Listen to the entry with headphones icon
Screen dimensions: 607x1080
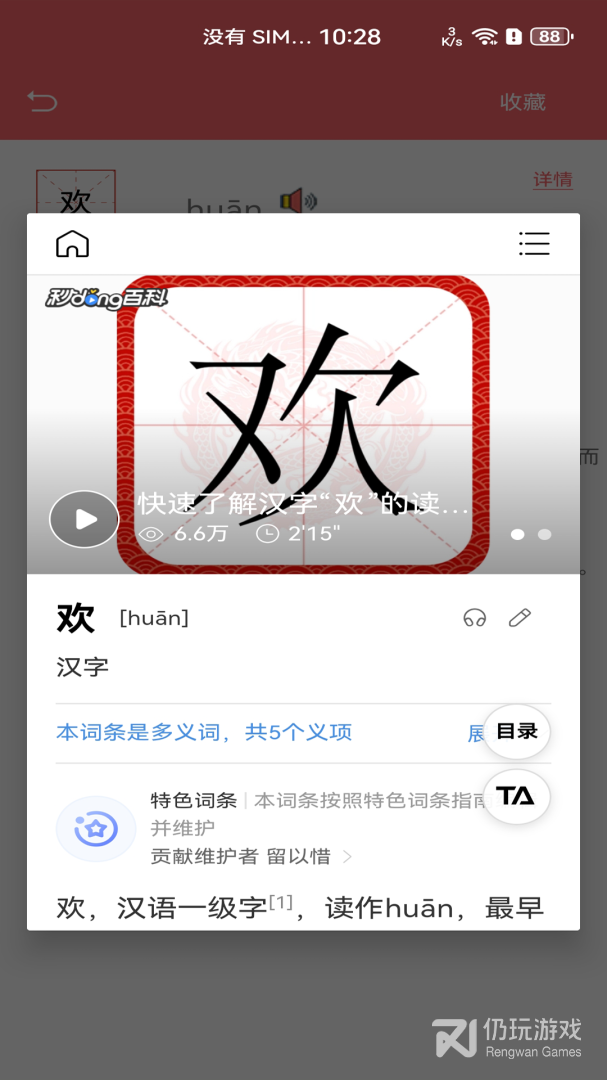474,618
